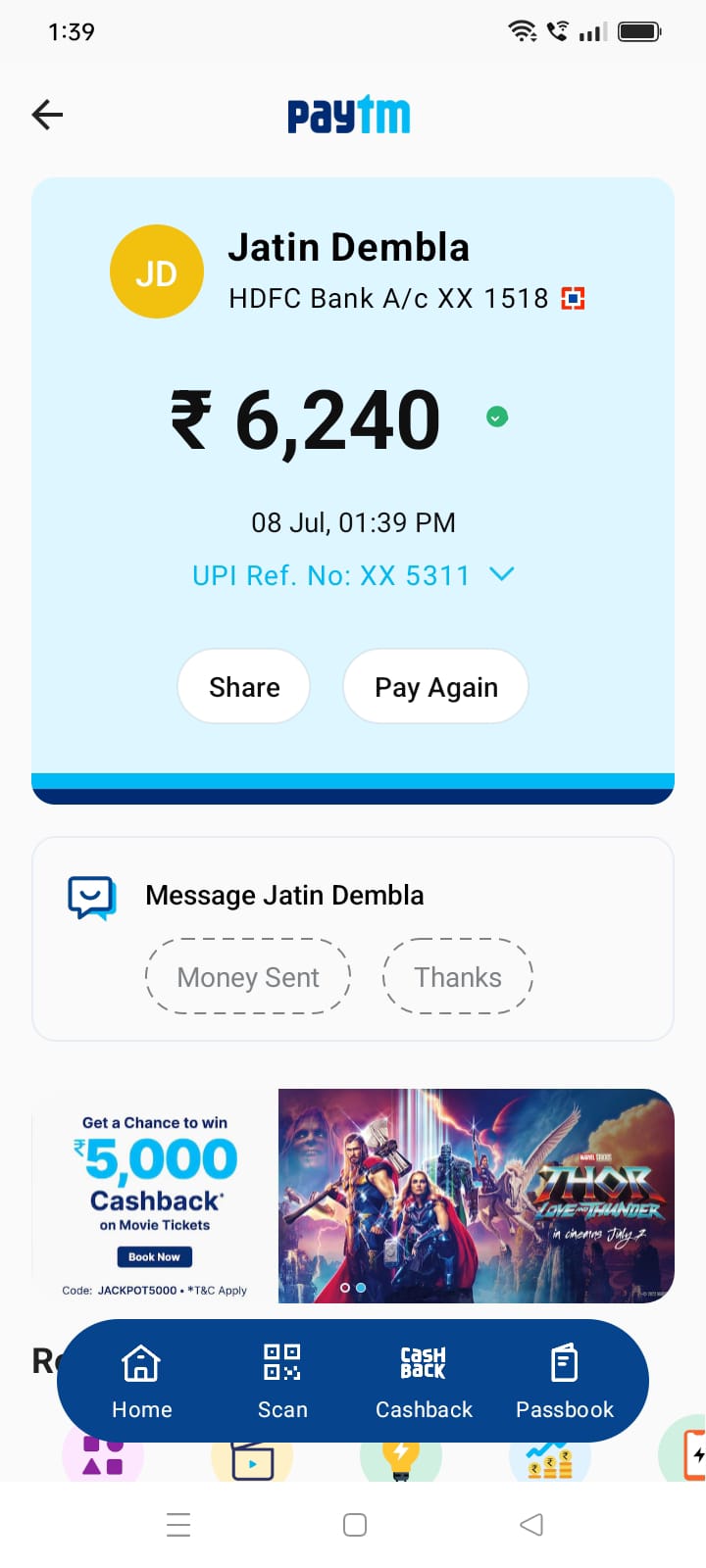Viewport: 706px width, 1568px height.
Task: Send the 'Money Sent' quick message
Action: 248,977
